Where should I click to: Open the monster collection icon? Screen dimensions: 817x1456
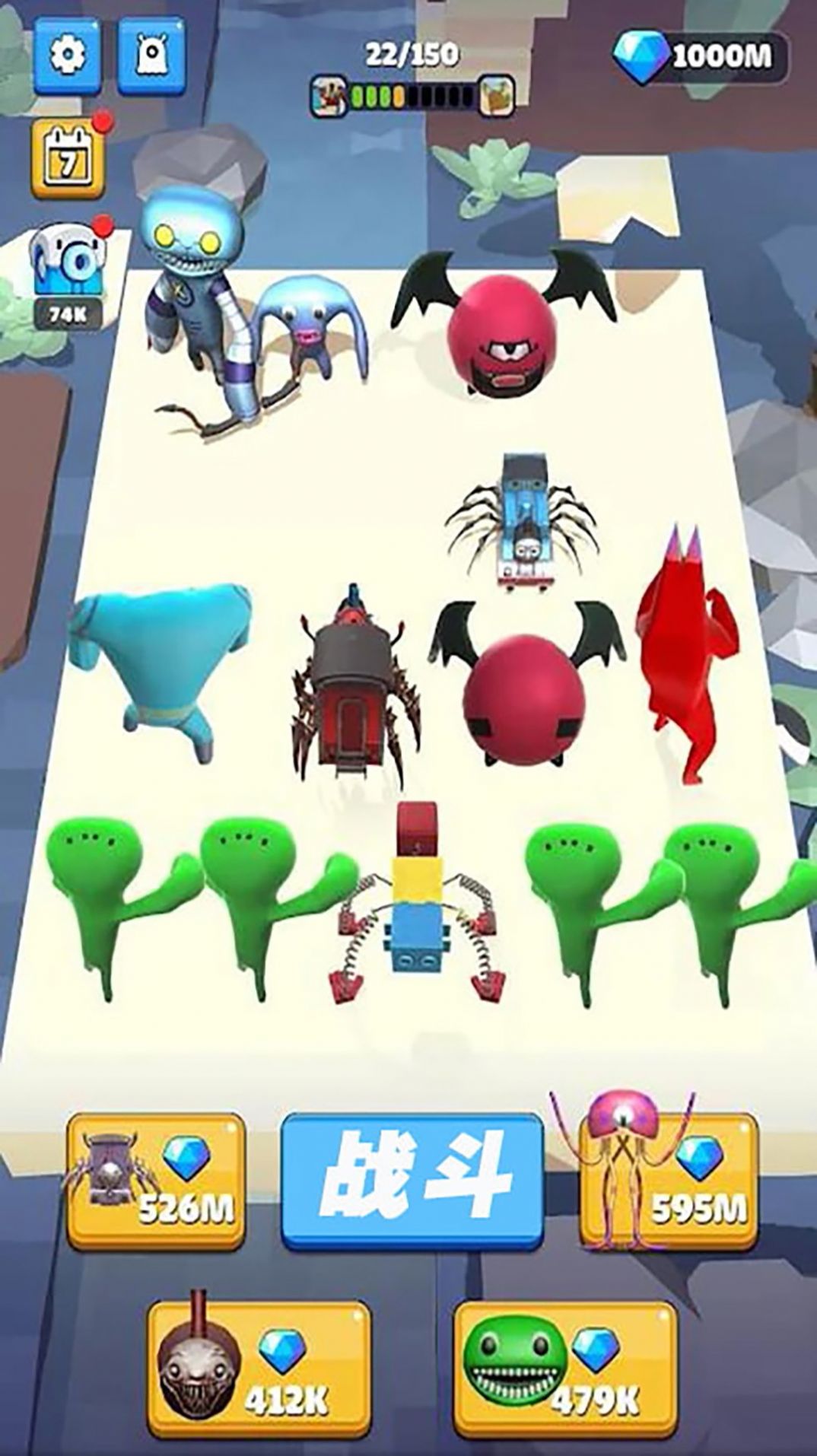click(x=151, y=53)
